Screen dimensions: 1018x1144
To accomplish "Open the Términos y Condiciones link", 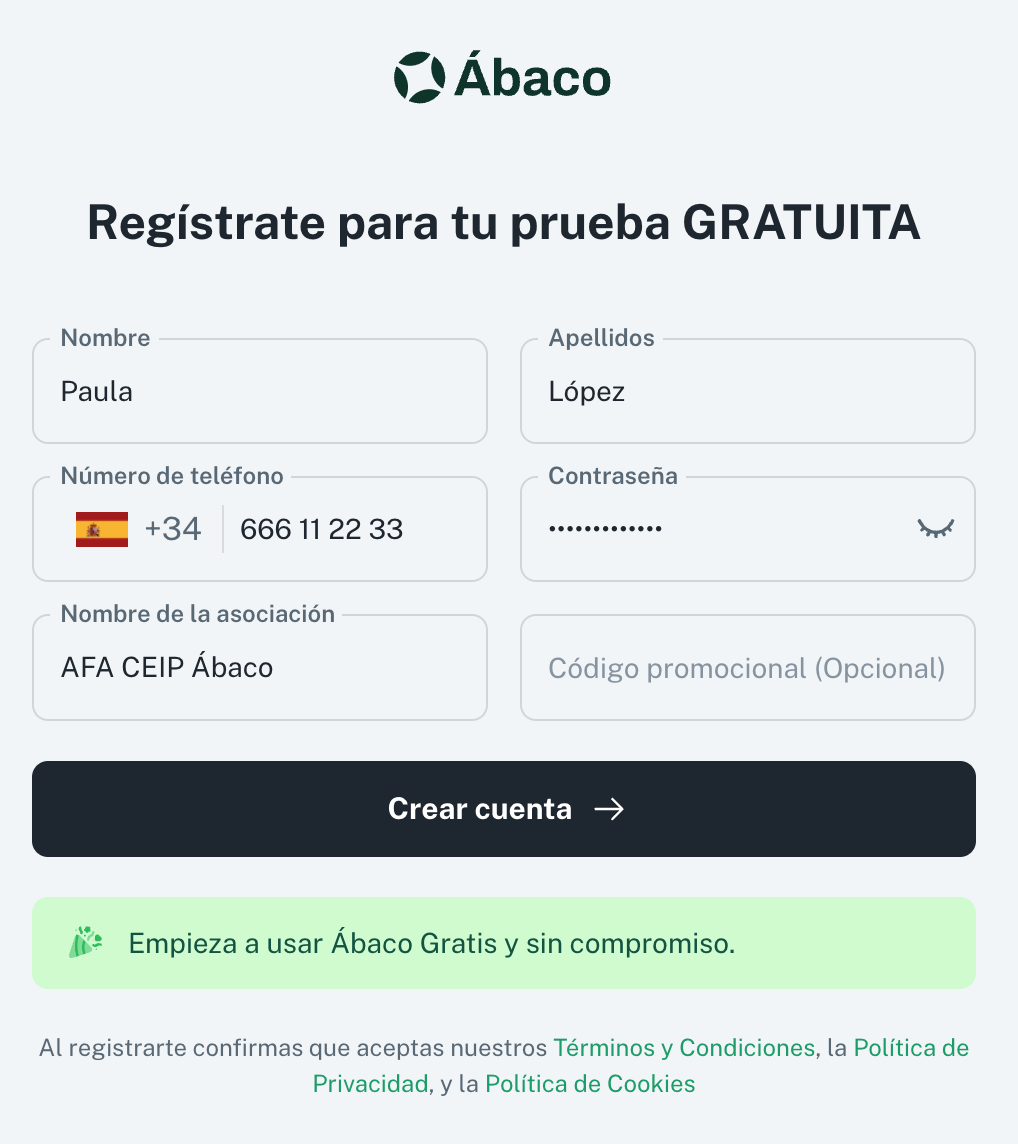I will (684, 1048).
